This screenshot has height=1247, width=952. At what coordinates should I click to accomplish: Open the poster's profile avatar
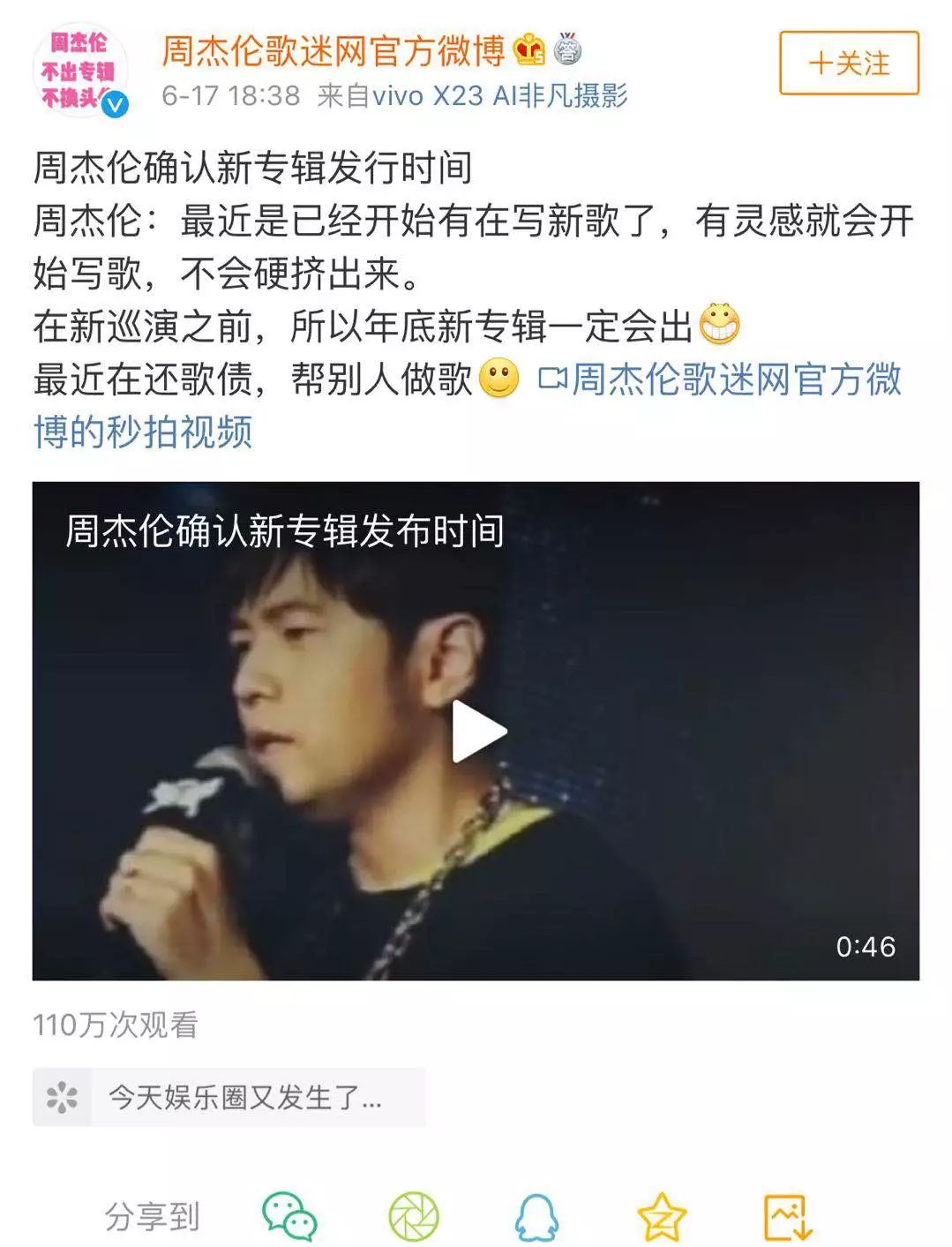point(80,70)
